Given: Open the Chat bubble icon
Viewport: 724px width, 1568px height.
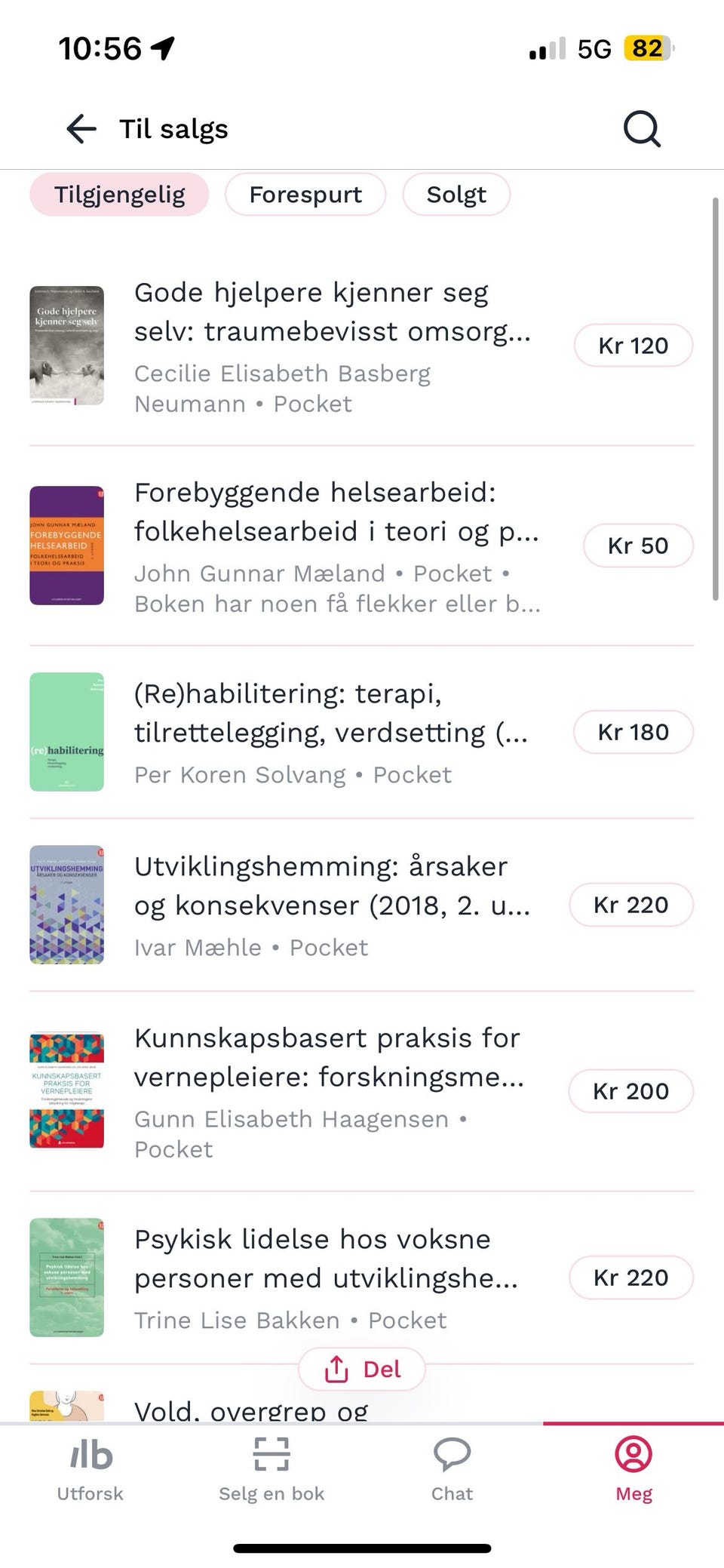Looking at the screenshot, I should pos(452,1453).
